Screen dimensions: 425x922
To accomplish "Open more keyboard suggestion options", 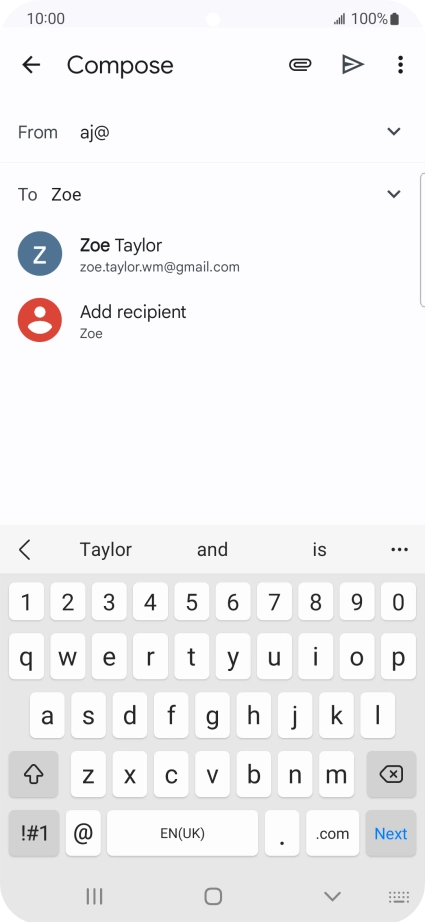I will click(400, 550).
